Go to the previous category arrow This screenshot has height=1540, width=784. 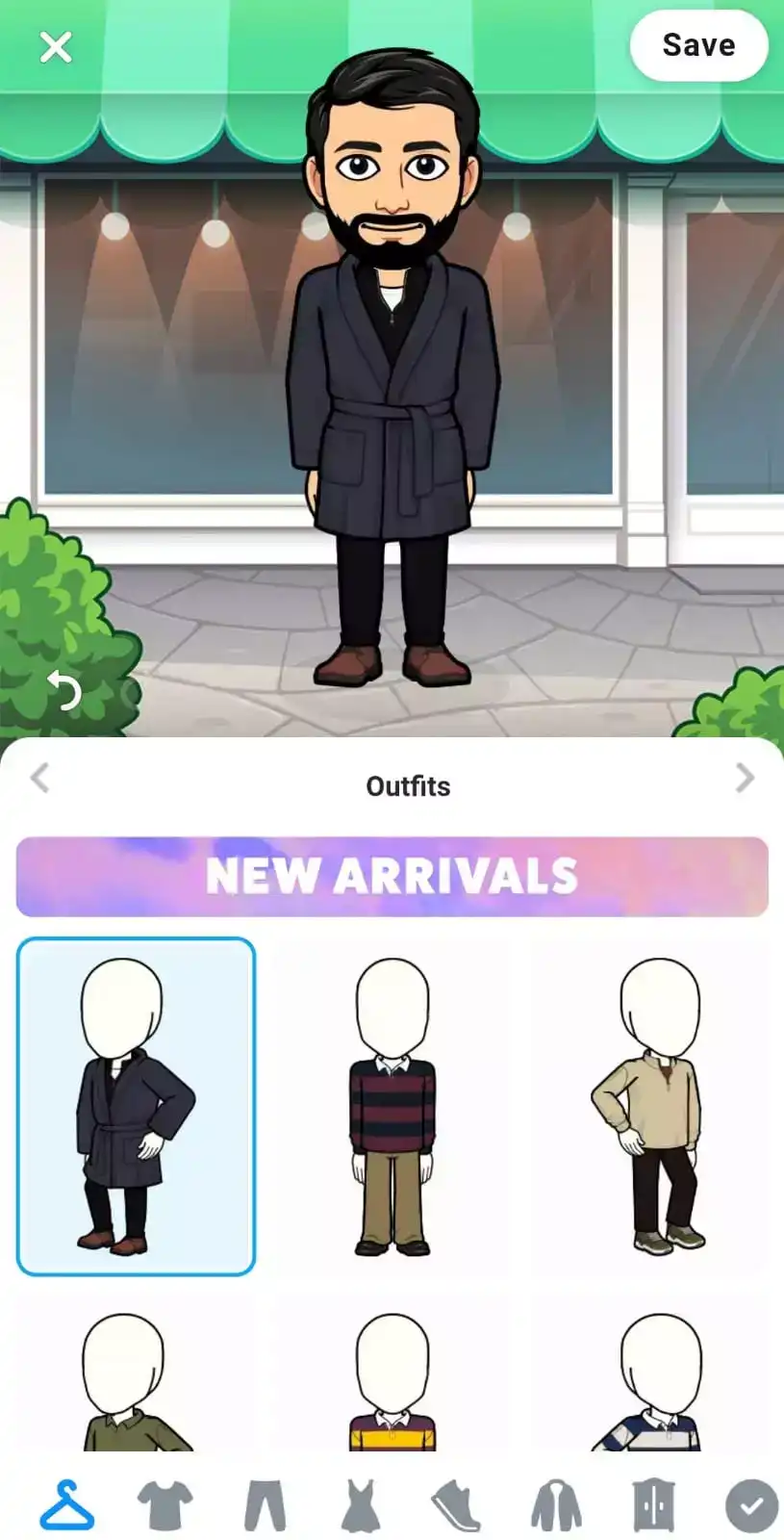click(x=39, y=778)
